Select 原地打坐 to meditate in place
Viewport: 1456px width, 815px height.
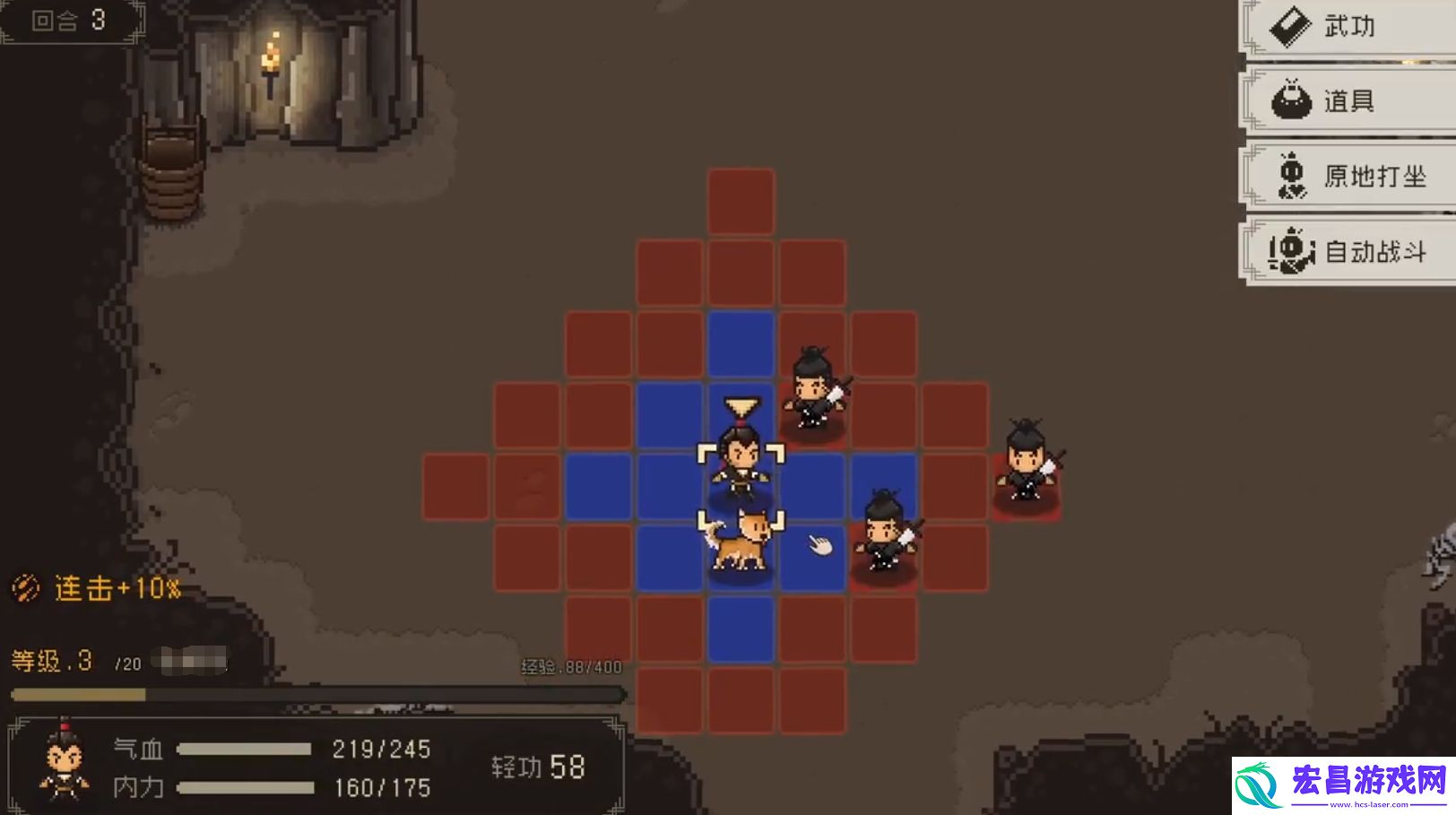1348,177
